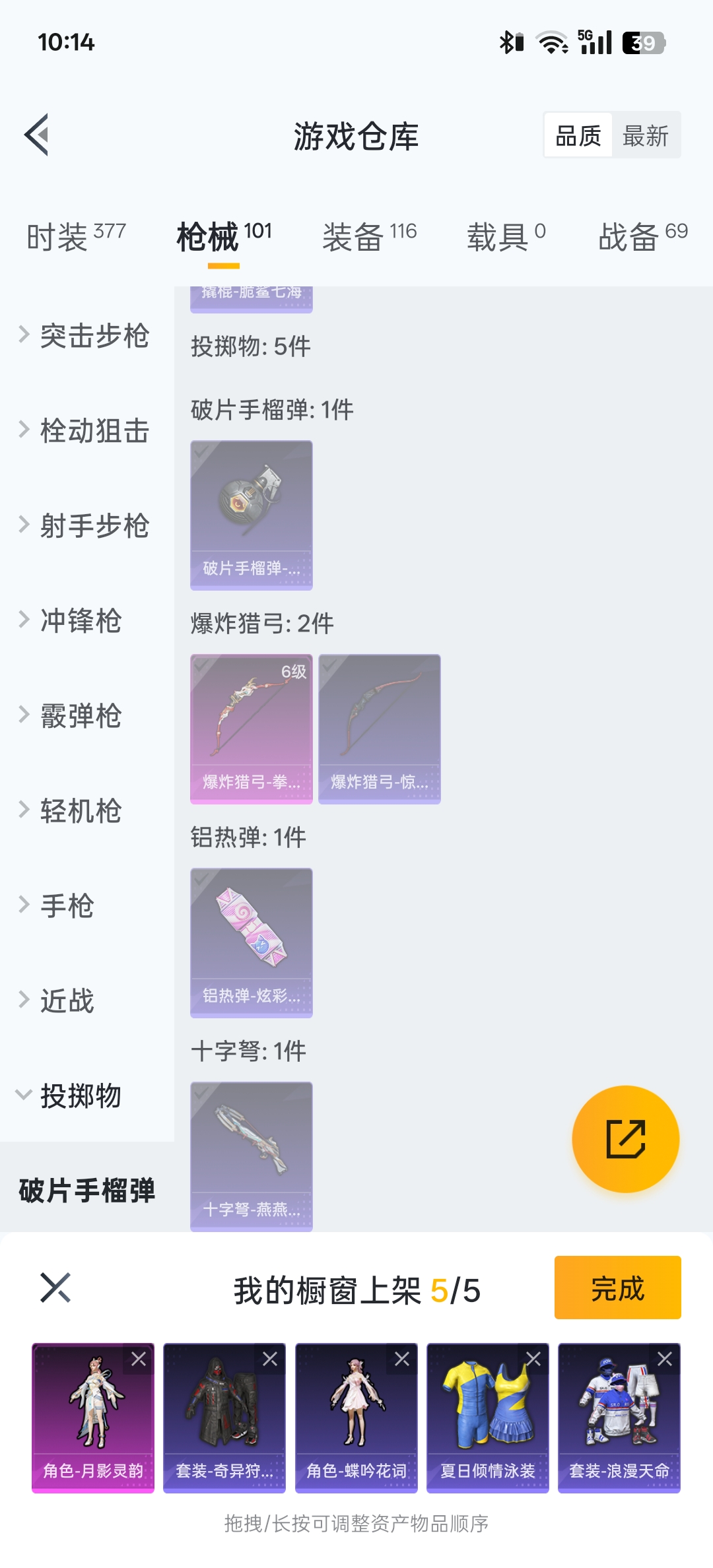Switch to the 装备 tab
Image resolution: width=713 pixels, height=1568 pixels.
pos(369,236)
